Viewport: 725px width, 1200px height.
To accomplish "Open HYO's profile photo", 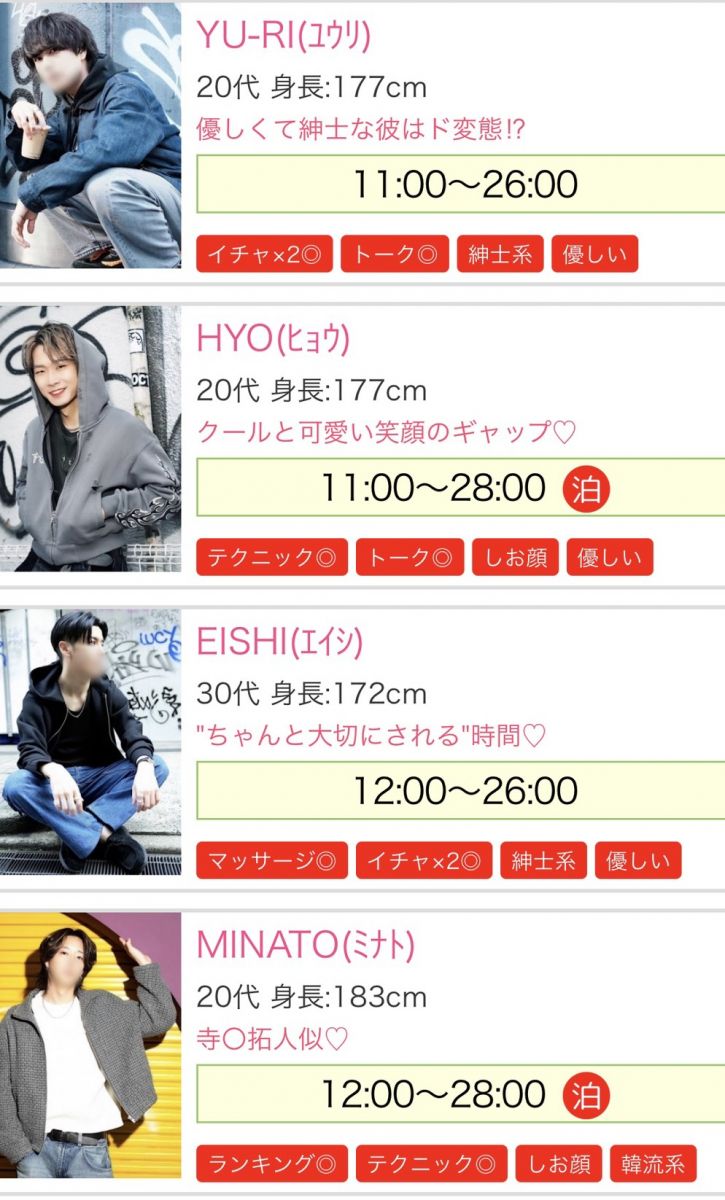I will 90,439.
